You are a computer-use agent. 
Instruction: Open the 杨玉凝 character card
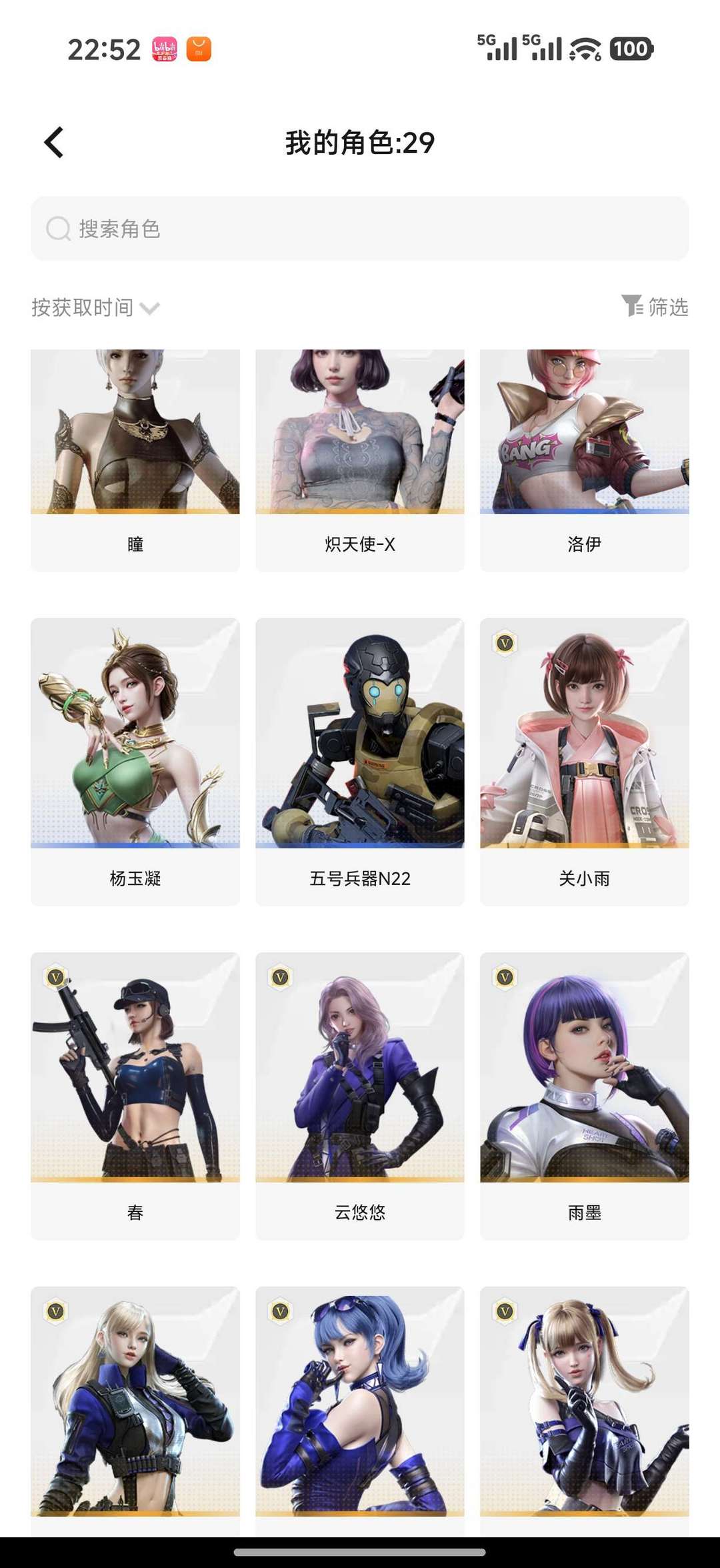pyautogui.click(x=135, y=762)
